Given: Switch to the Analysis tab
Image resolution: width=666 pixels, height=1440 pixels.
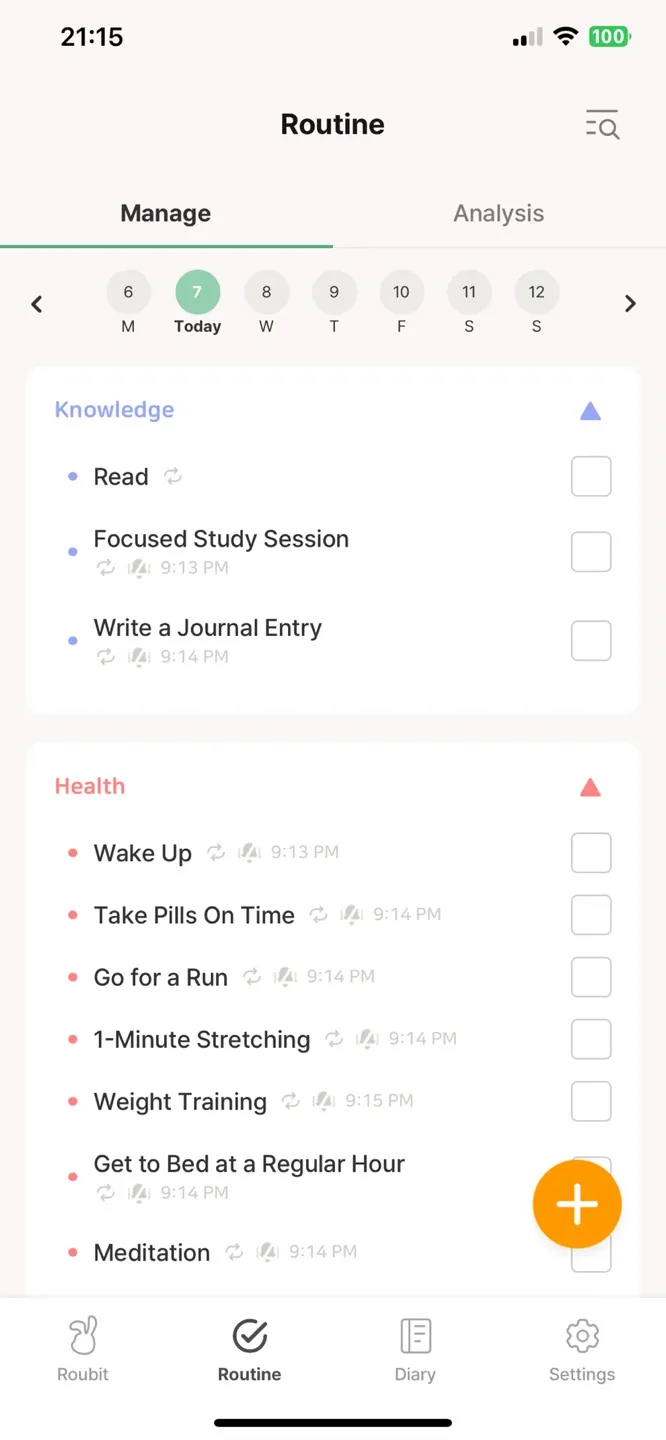Looking at the screenshot, I should point(498,214).
